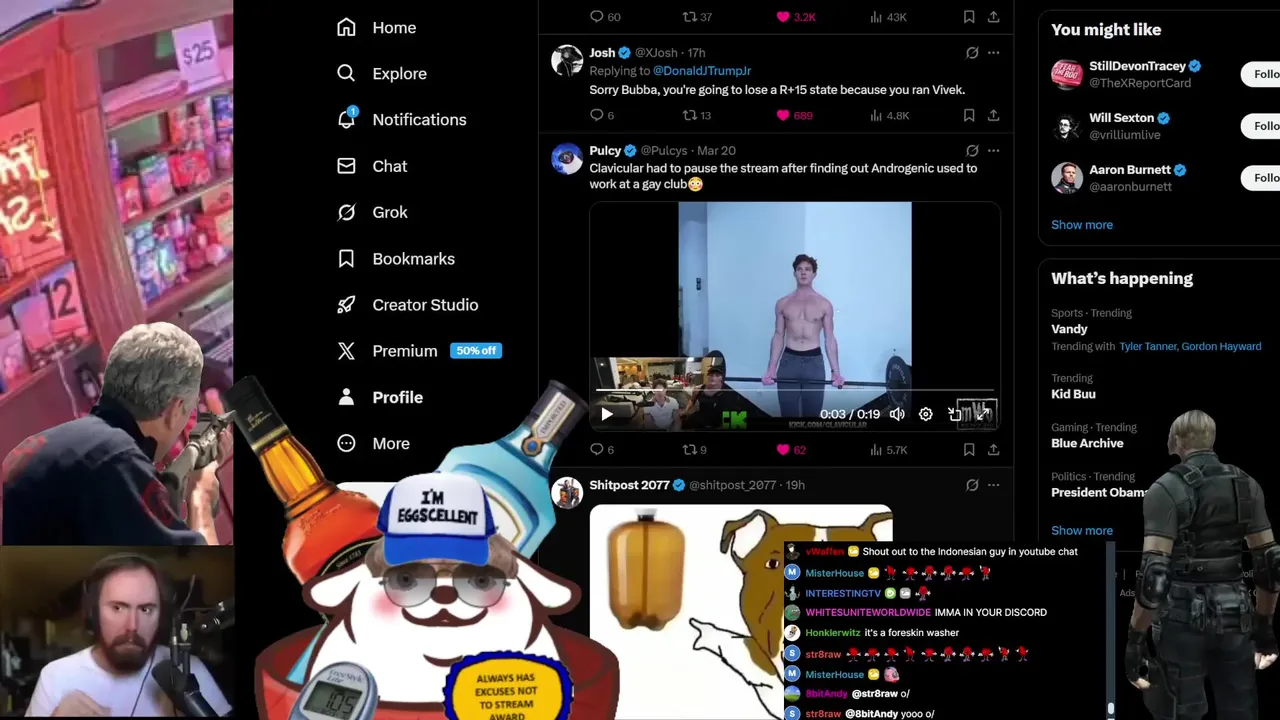Follow StillDevonTracey
The image size is (1280, 720).
click(1262, 74)
